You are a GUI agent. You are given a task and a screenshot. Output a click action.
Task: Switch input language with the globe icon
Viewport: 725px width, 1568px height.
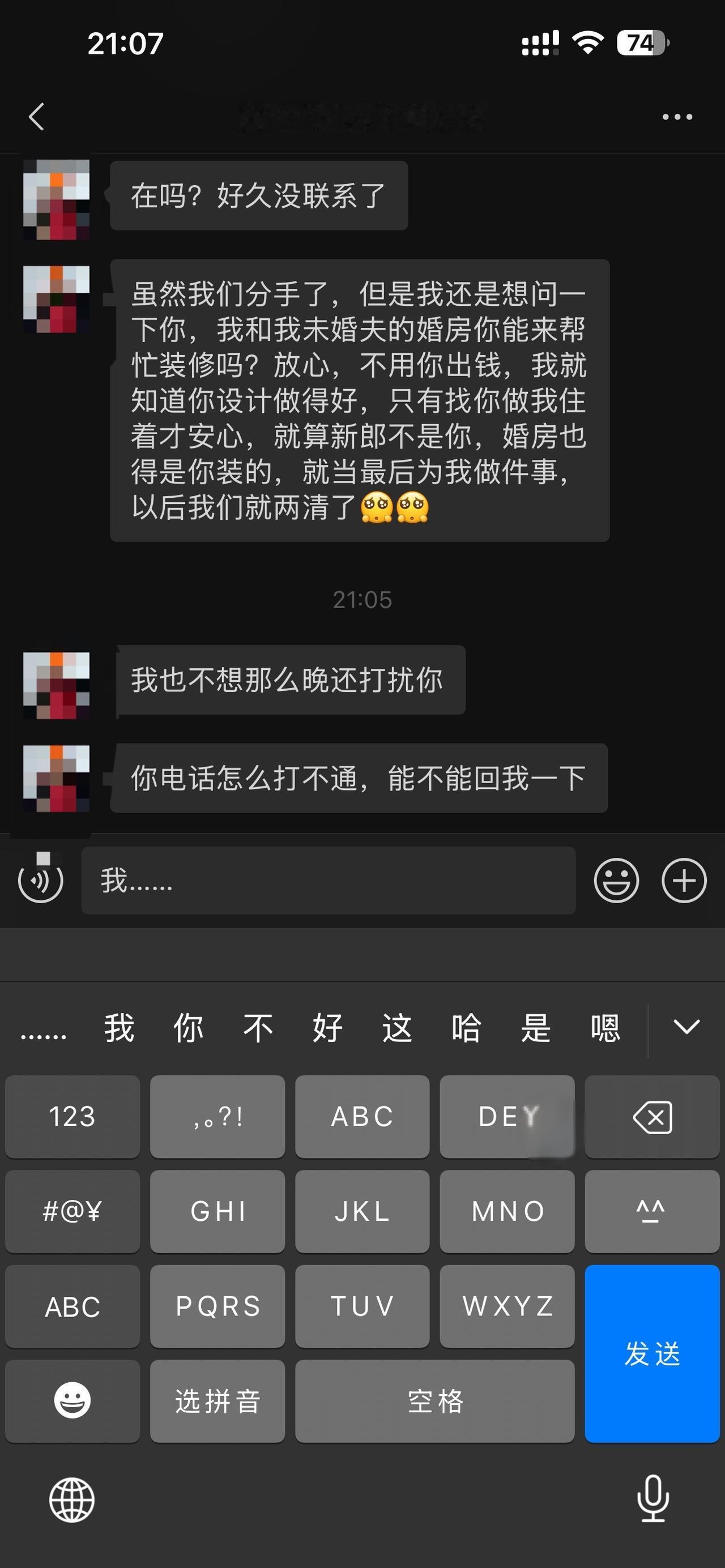point(71,1501)
